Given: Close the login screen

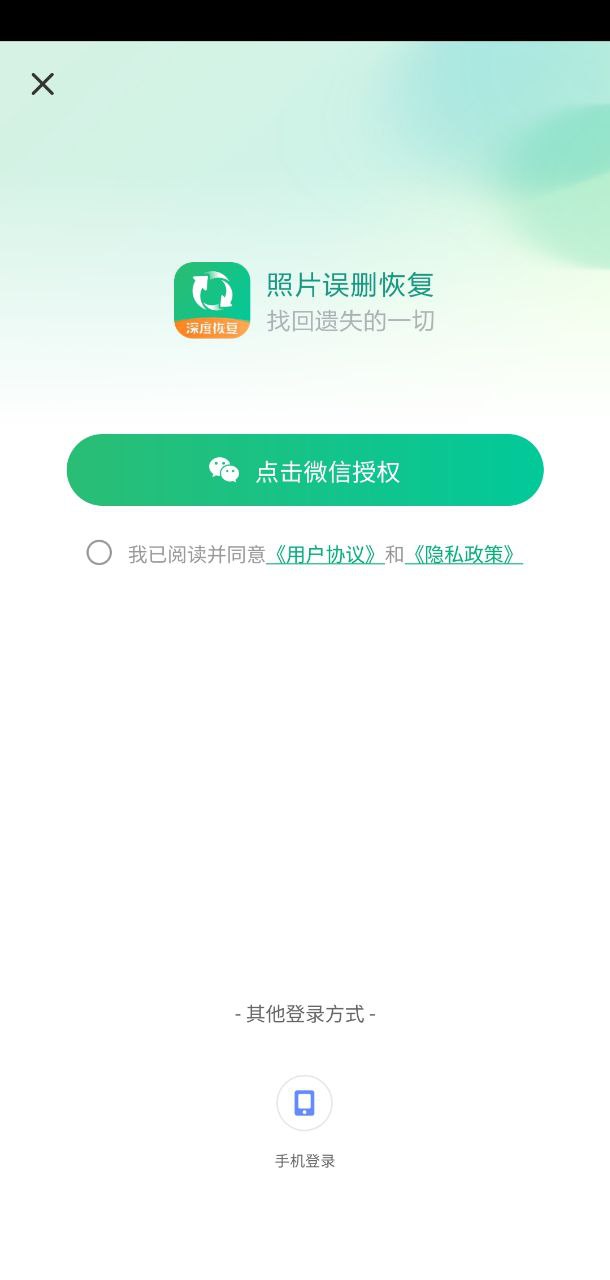Looking at the screenshot, I should pos(42,84).
